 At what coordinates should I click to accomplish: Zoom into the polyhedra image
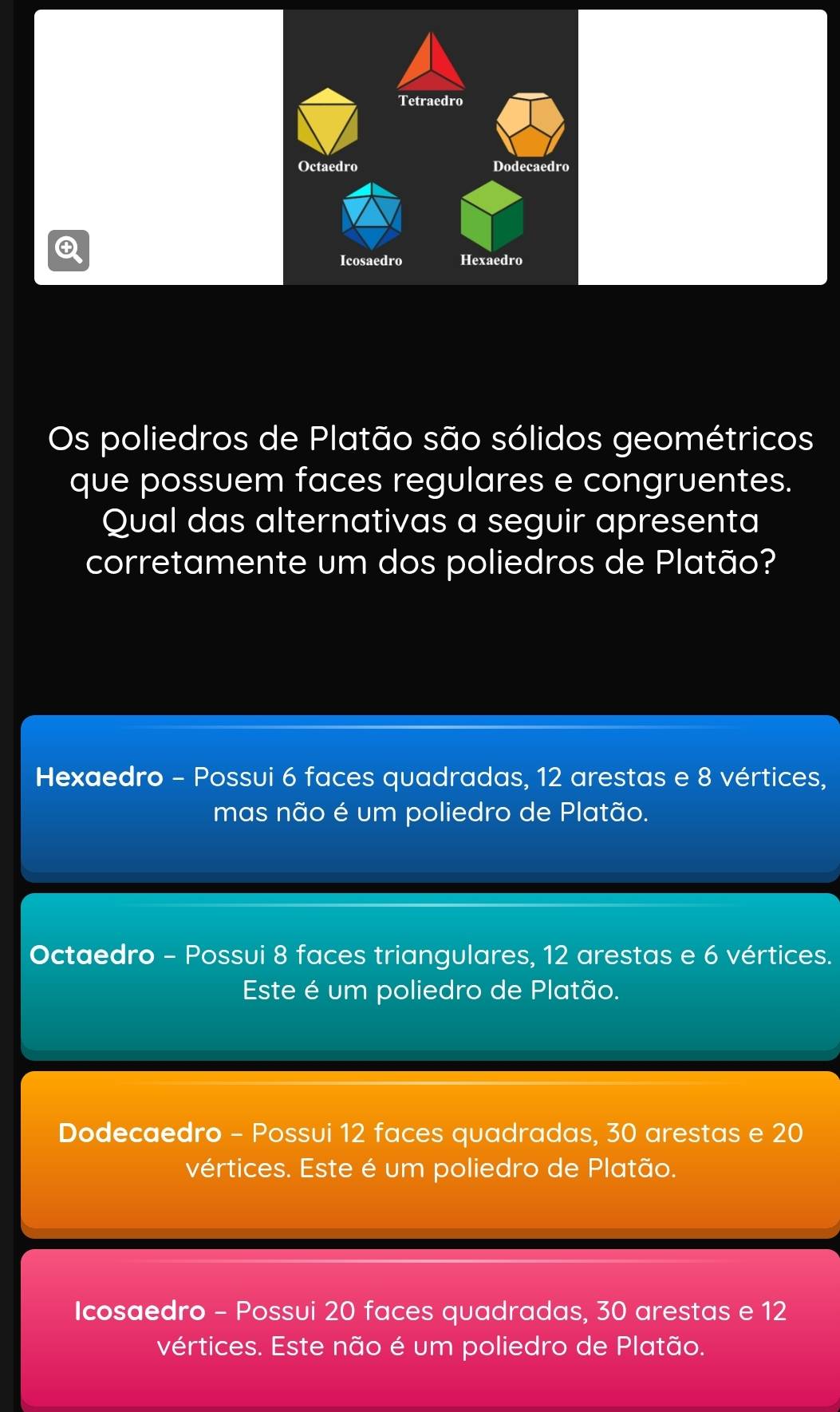pos(69,251)
